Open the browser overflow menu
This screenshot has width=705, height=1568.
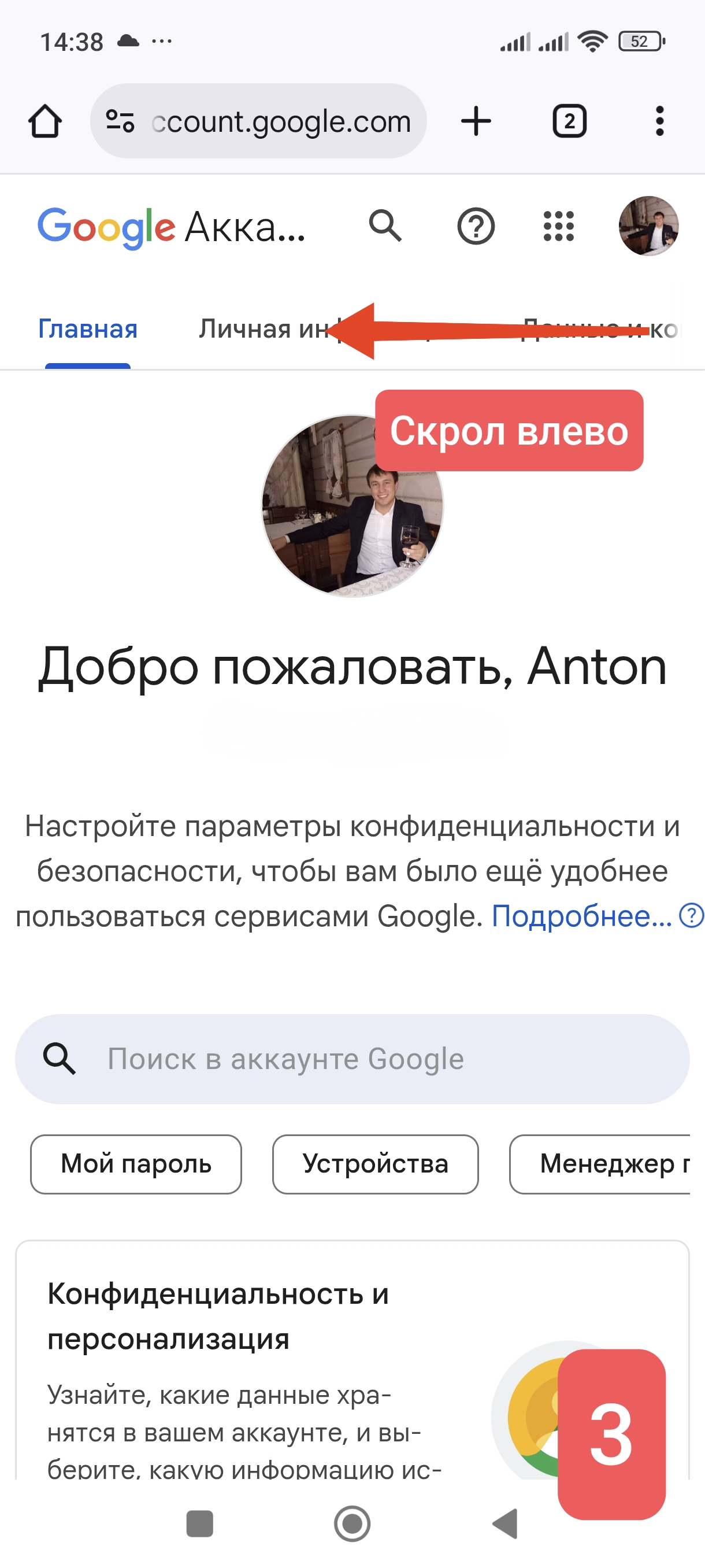[659, 121]
